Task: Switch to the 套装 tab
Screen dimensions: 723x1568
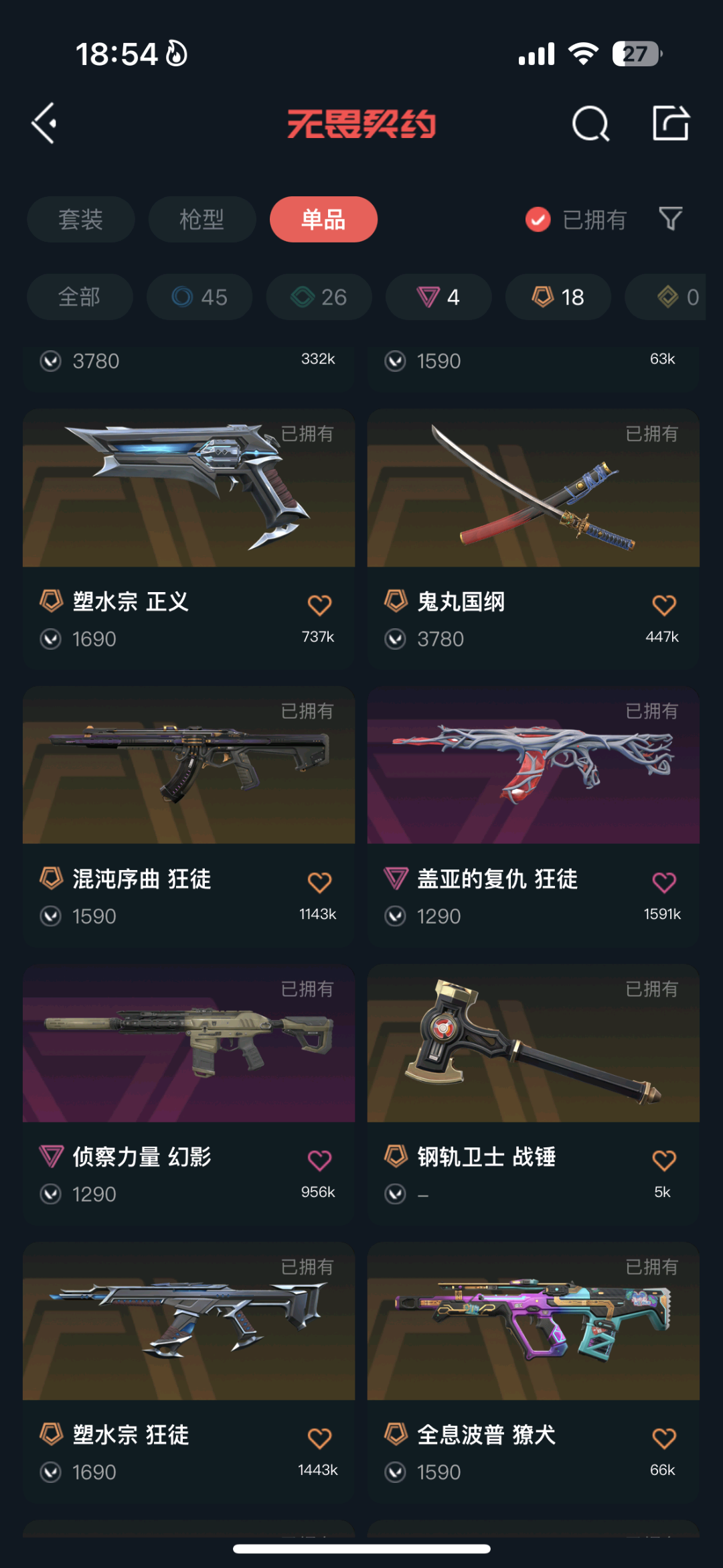Action: (x=80, y=220)
